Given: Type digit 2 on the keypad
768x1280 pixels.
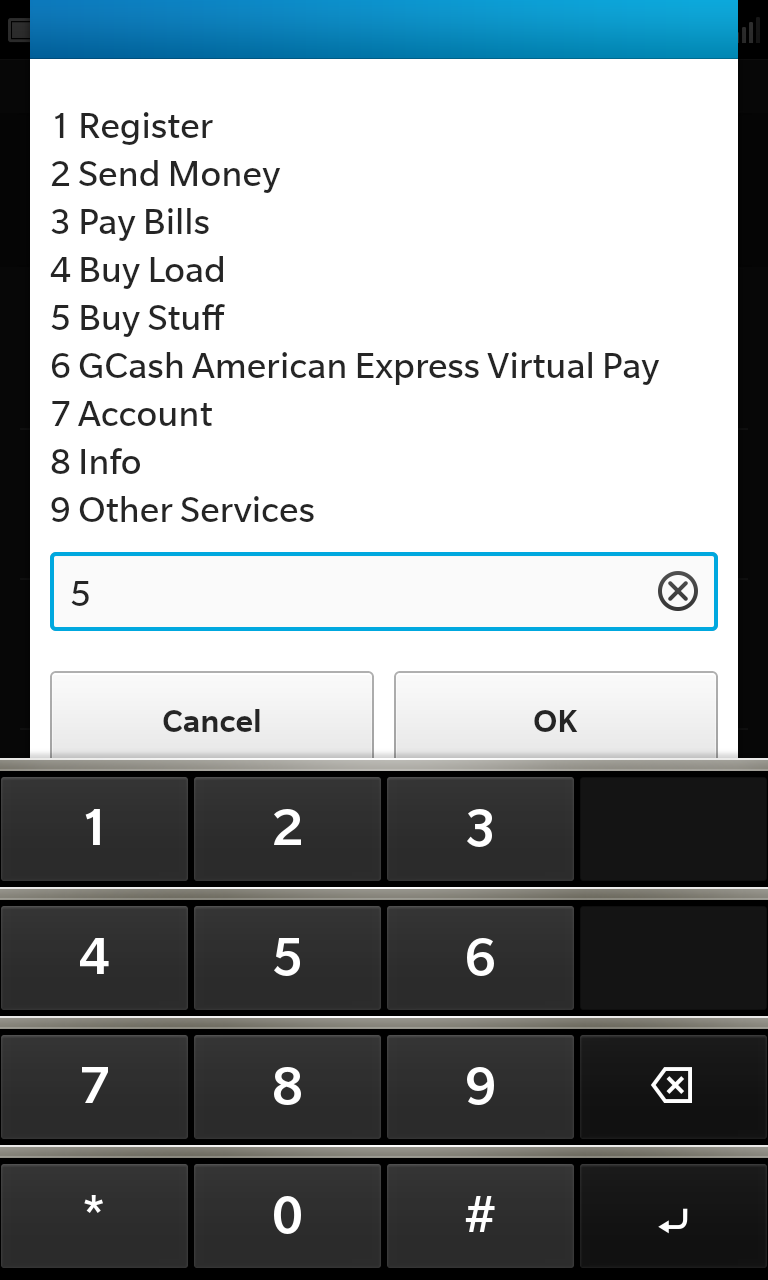Looking at the screenshot, I should 287,828.
